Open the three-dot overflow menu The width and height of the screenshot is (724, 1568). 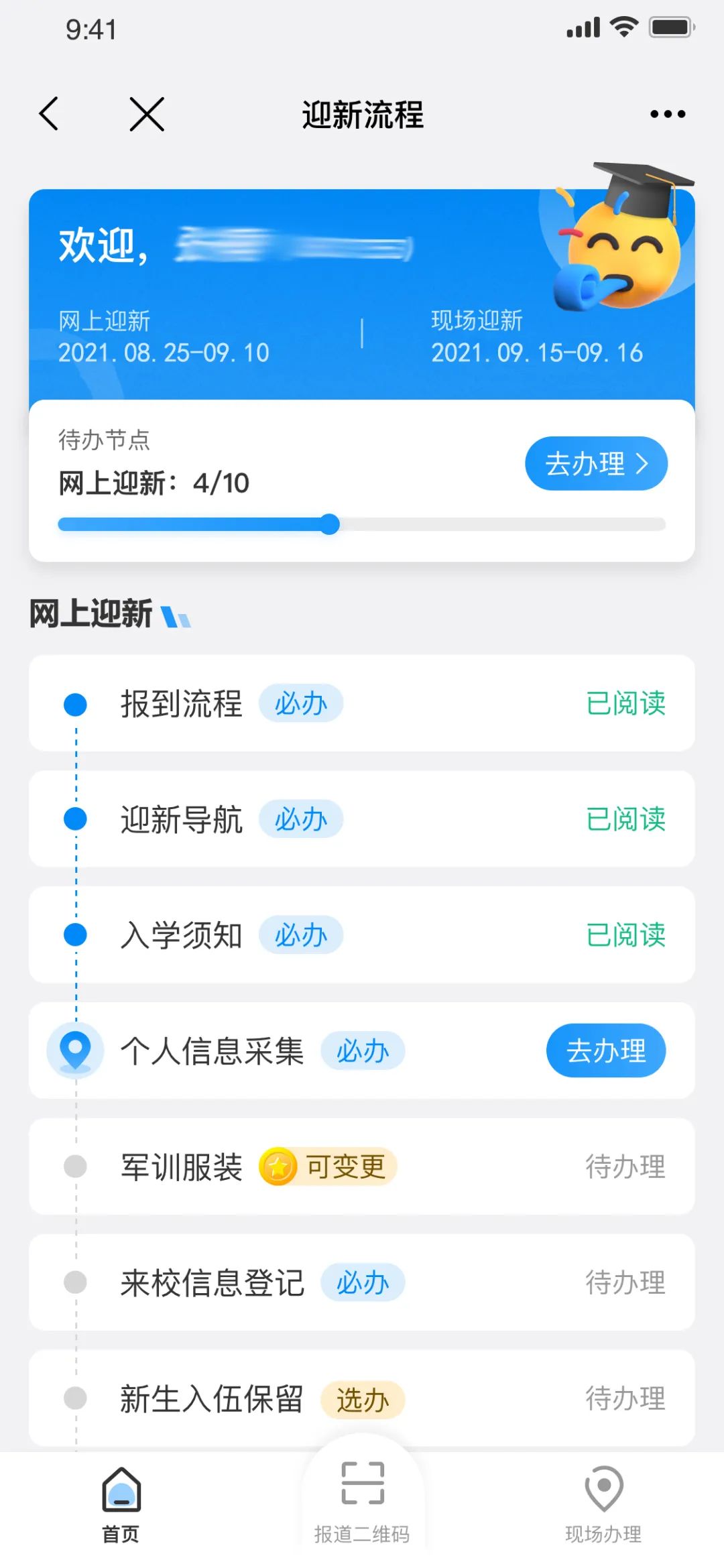668,114
